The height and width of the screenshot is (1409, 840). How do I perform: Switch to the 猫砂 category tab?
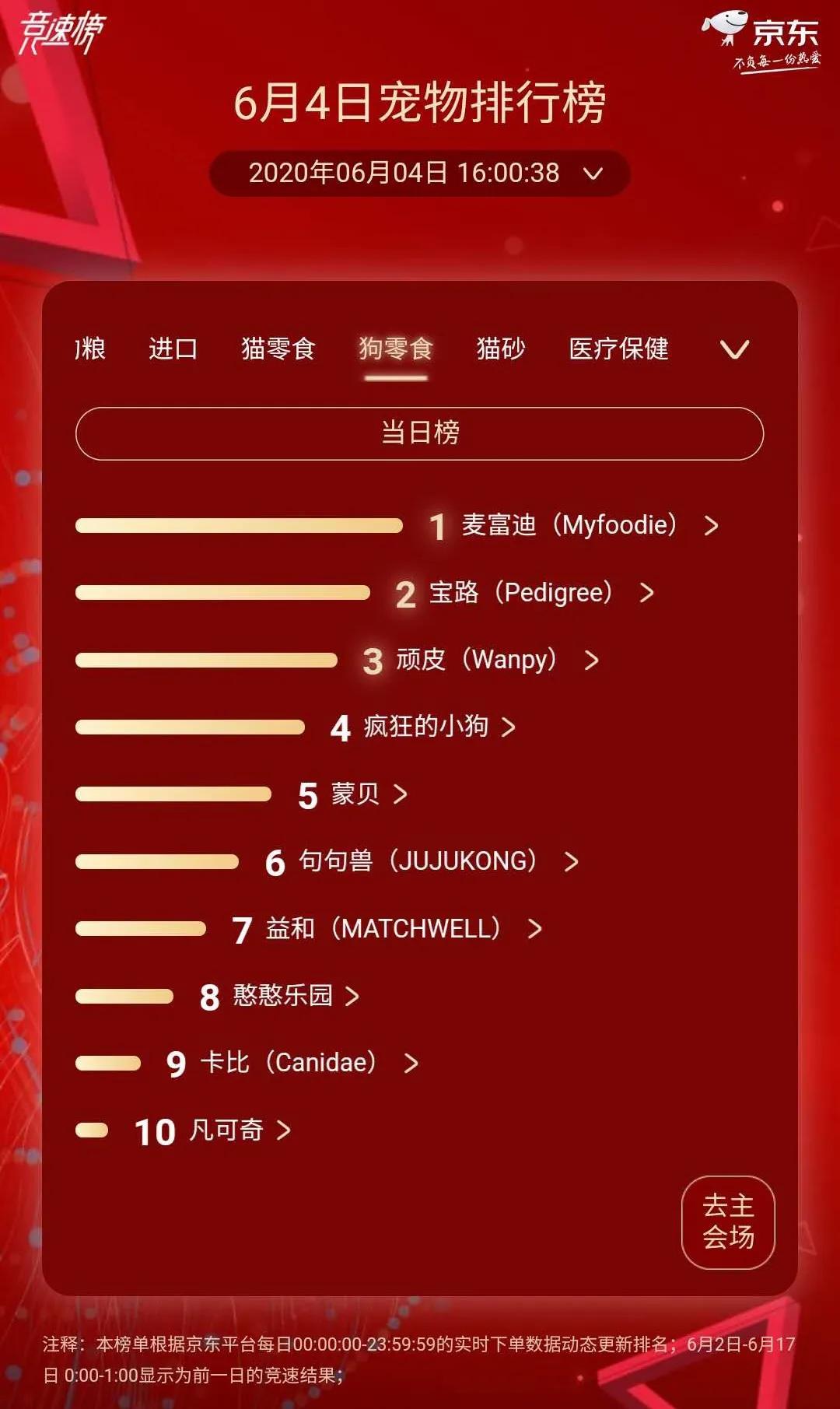[501, 350]
